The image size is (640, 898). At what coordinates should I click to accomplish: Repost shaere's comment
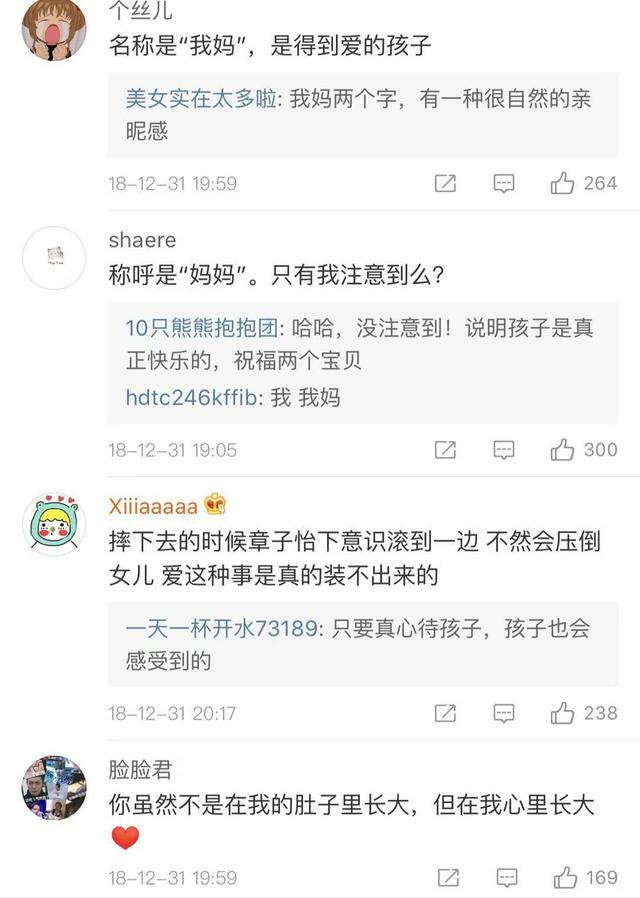point(445,450)
